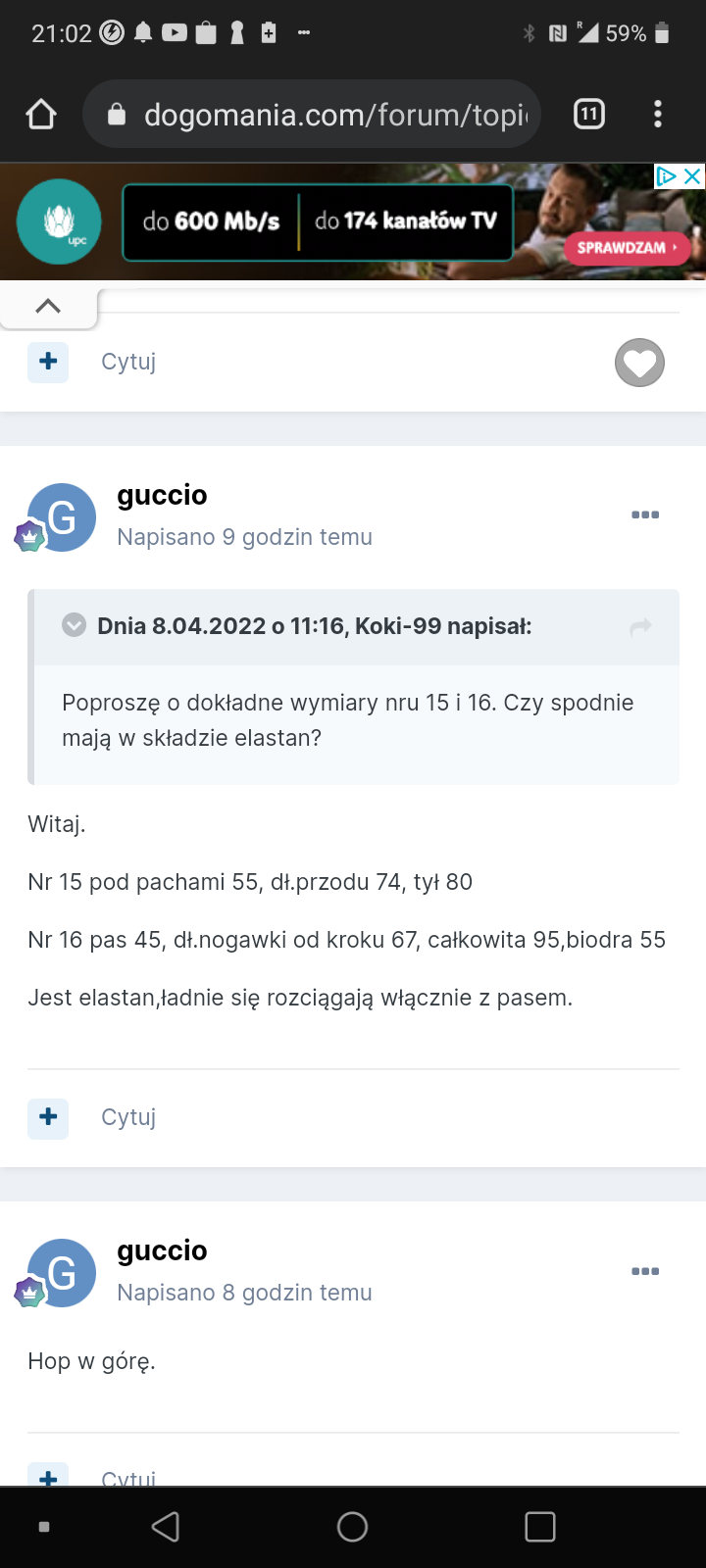Open options for guccio's 9-hours-ago post
This screenshot has width=706, height=1568.
[645, 515]
